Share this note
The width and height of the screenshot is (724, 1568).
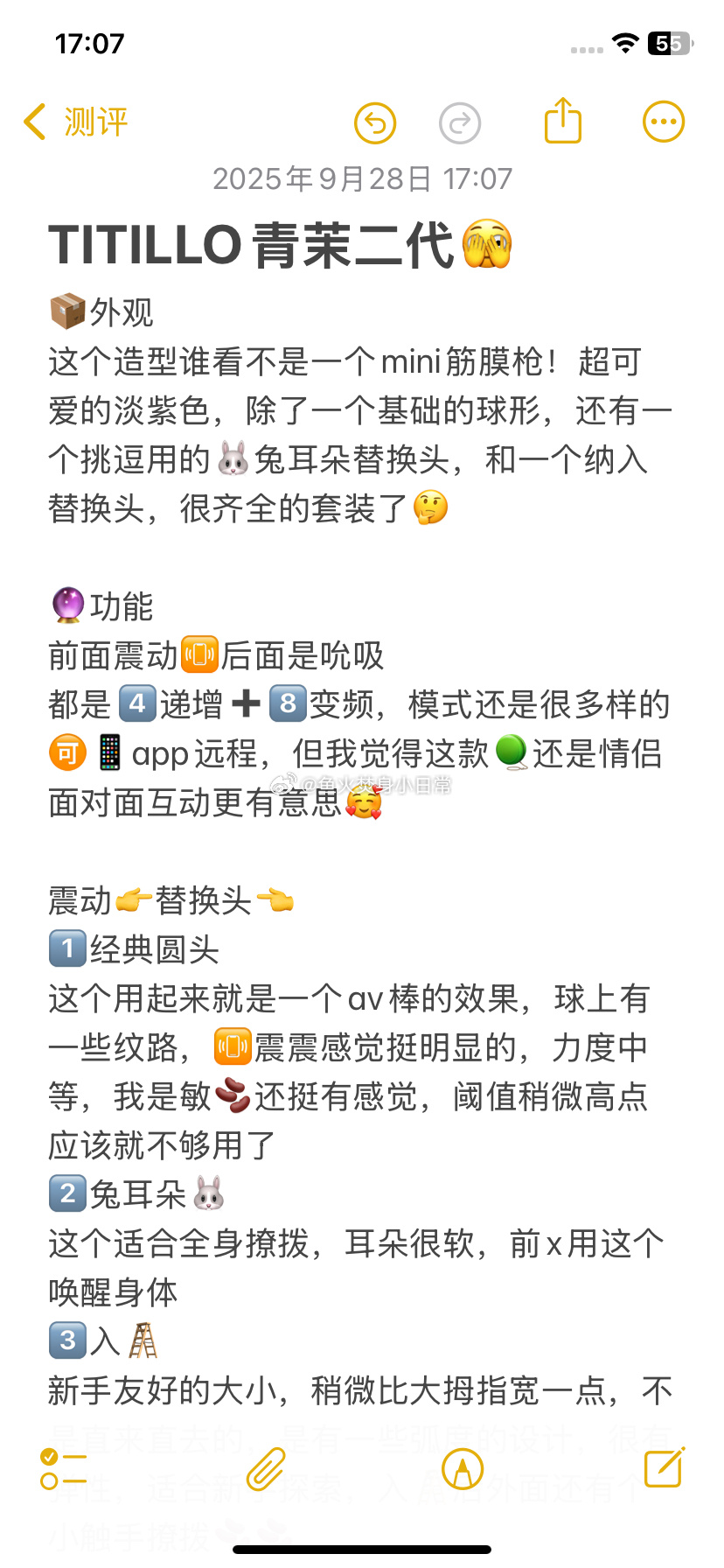coord(562,121)
